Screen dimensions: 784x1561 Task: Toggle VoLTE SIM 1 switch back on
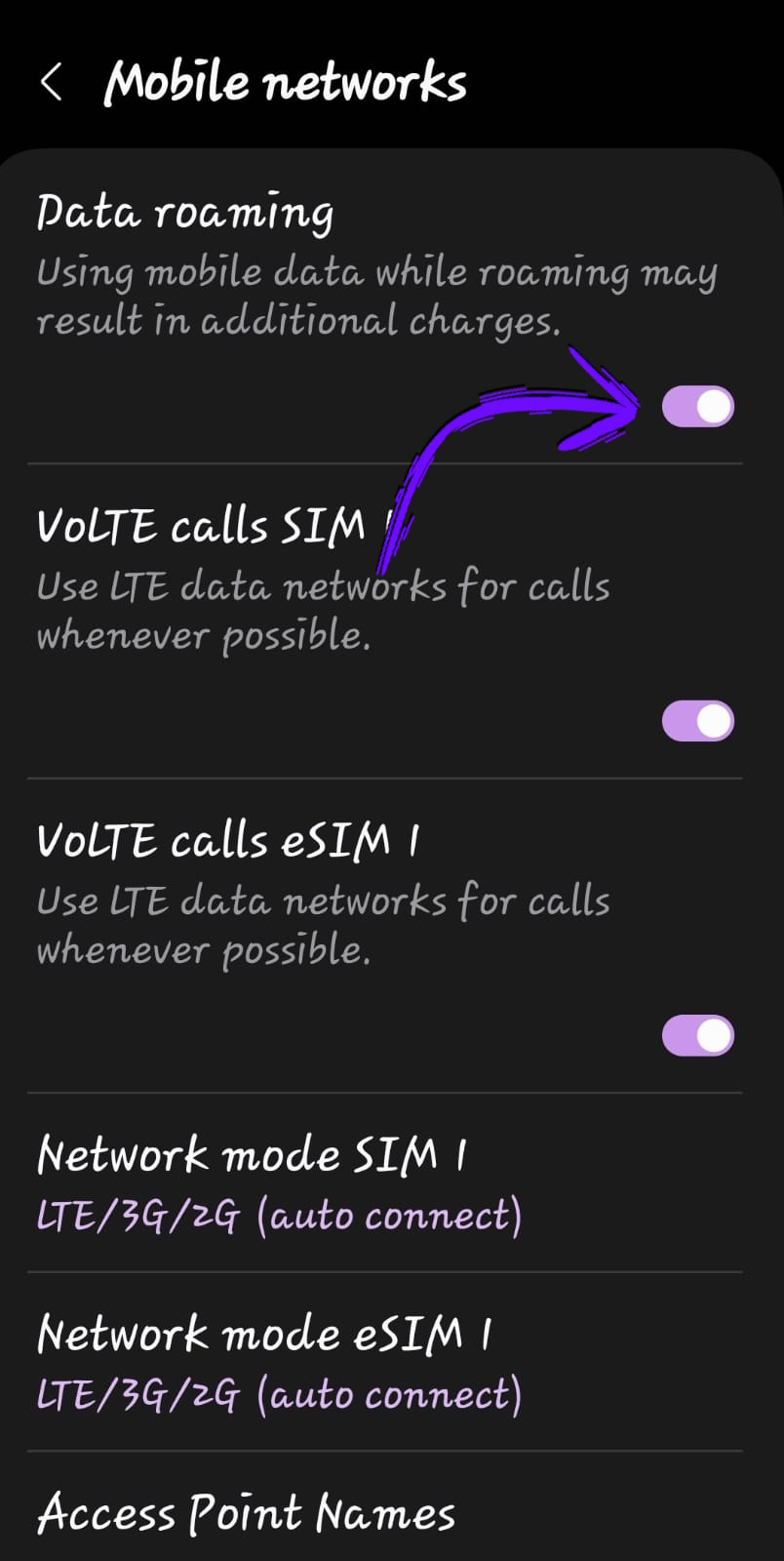698,718
